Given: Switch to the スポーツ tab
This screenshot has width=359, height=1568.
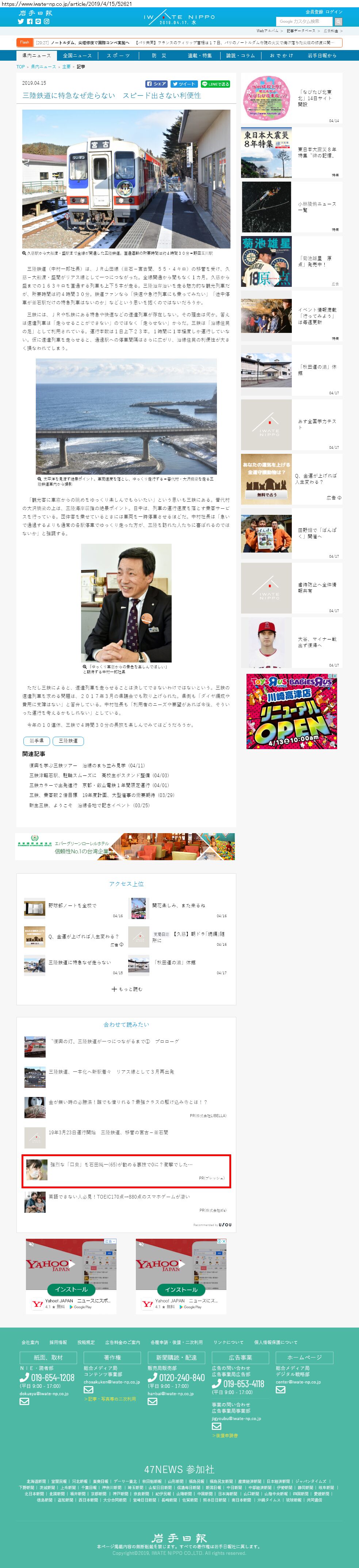Looking at the screenshot, I should tap(118, 56).
